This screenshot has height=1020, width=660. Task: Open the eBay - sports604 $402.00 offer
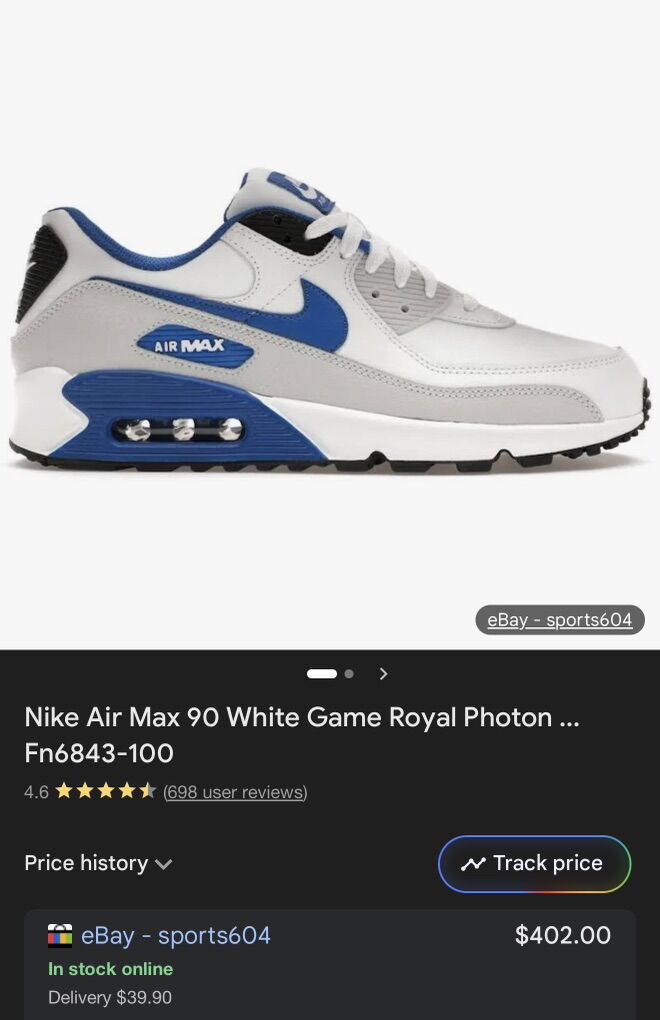pyautogui.click(x=175, y=936)
